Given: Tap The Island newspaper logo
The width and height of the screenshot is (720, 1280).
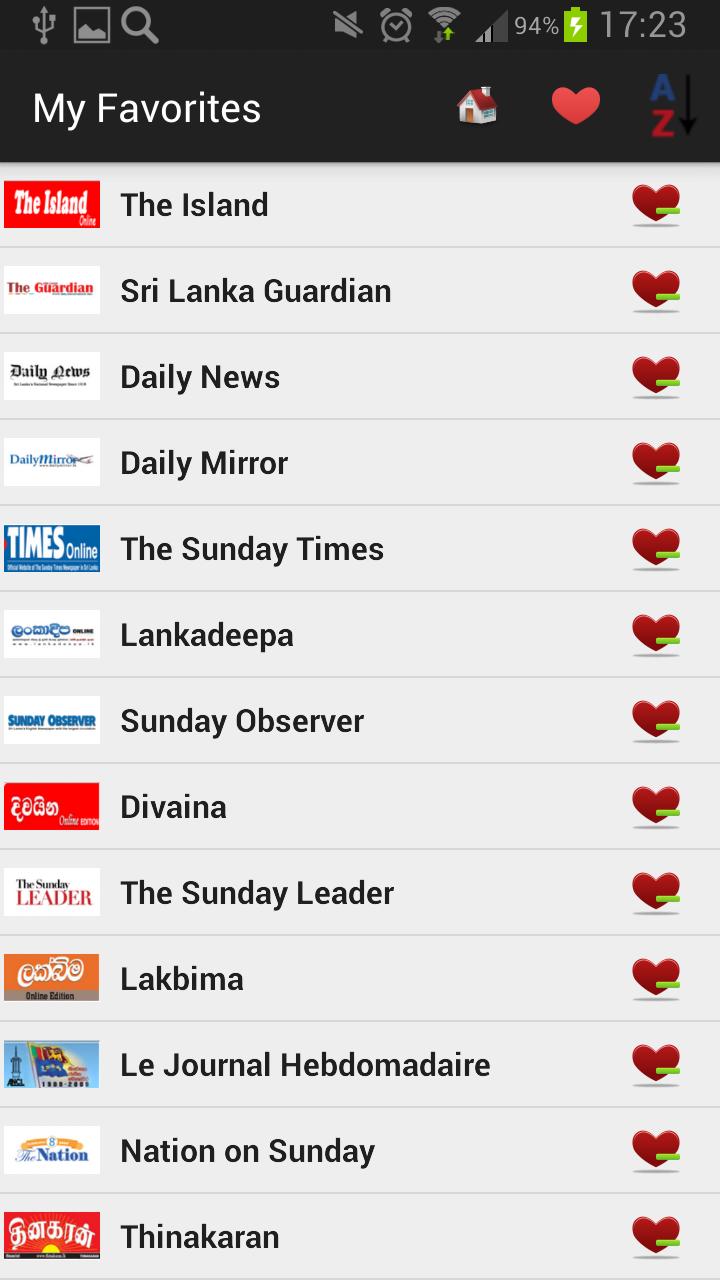Looking at the screenshot, I should point(52,204).
